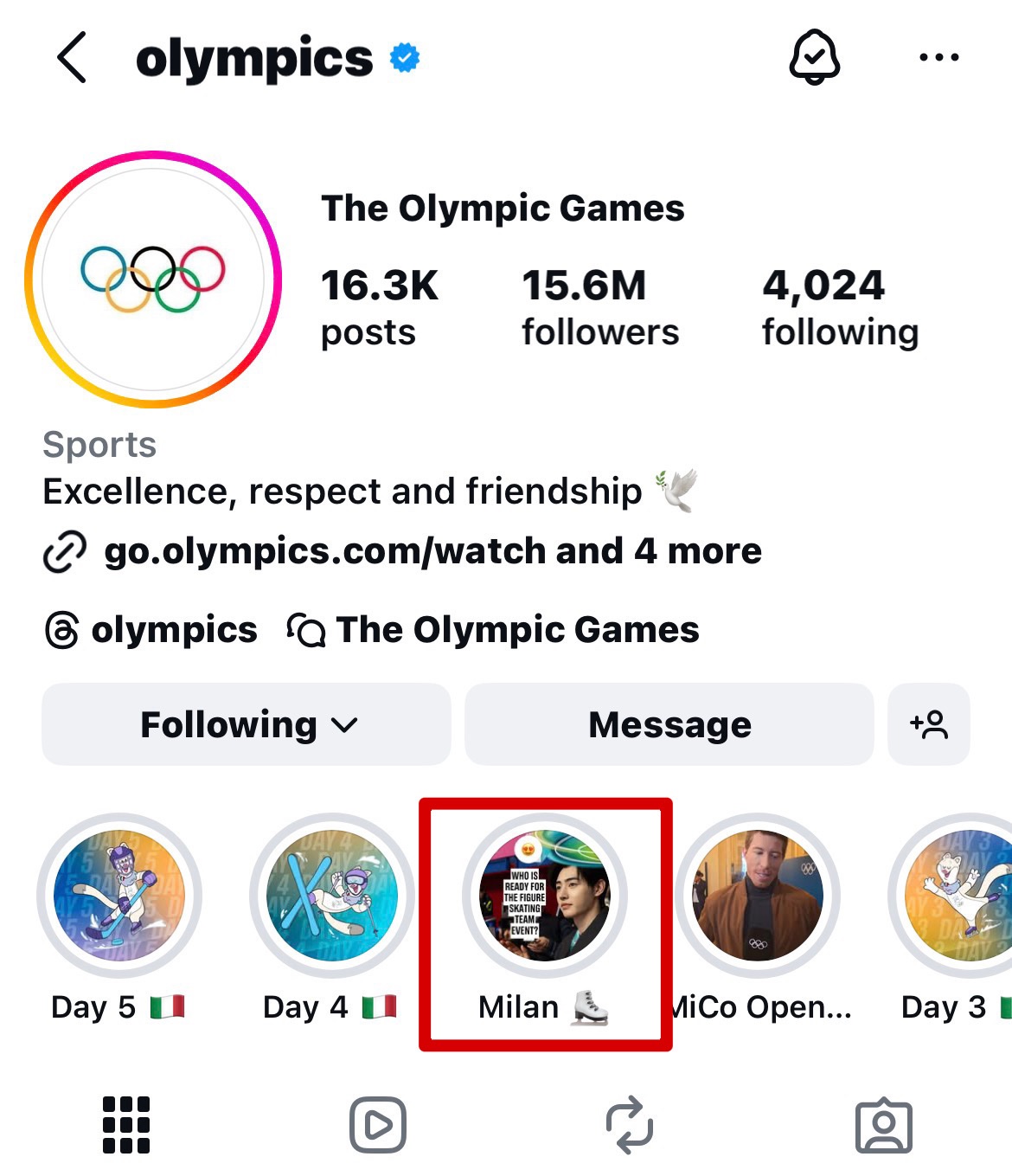Open the Day 4 story highlight

[x=331, y=896]
